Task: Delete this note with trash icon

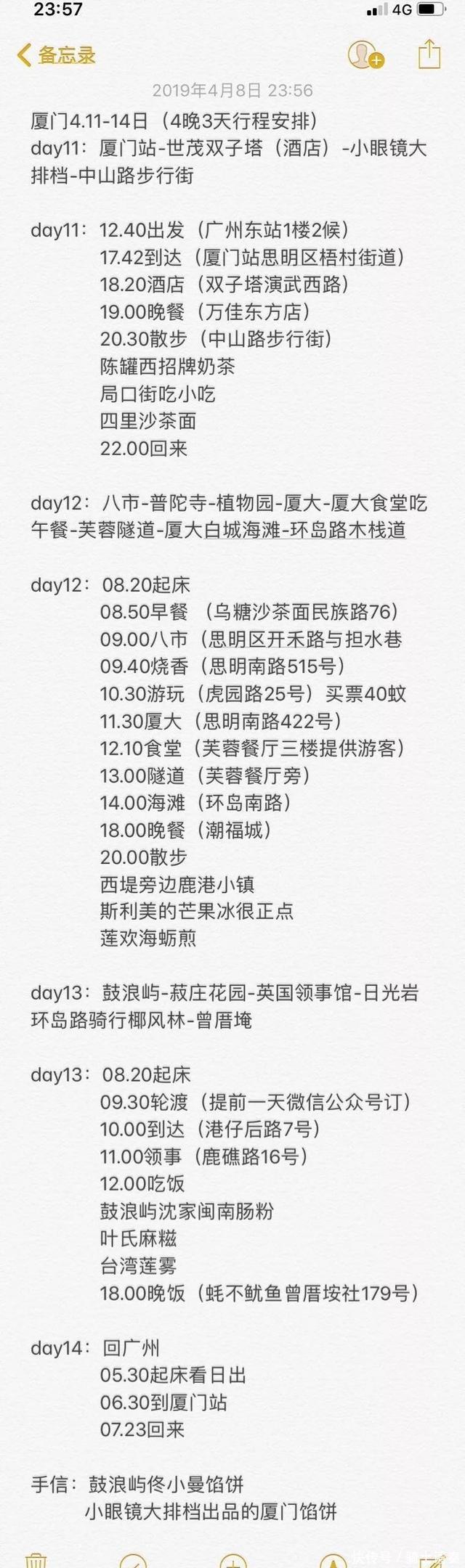Action: point(36,1559)
